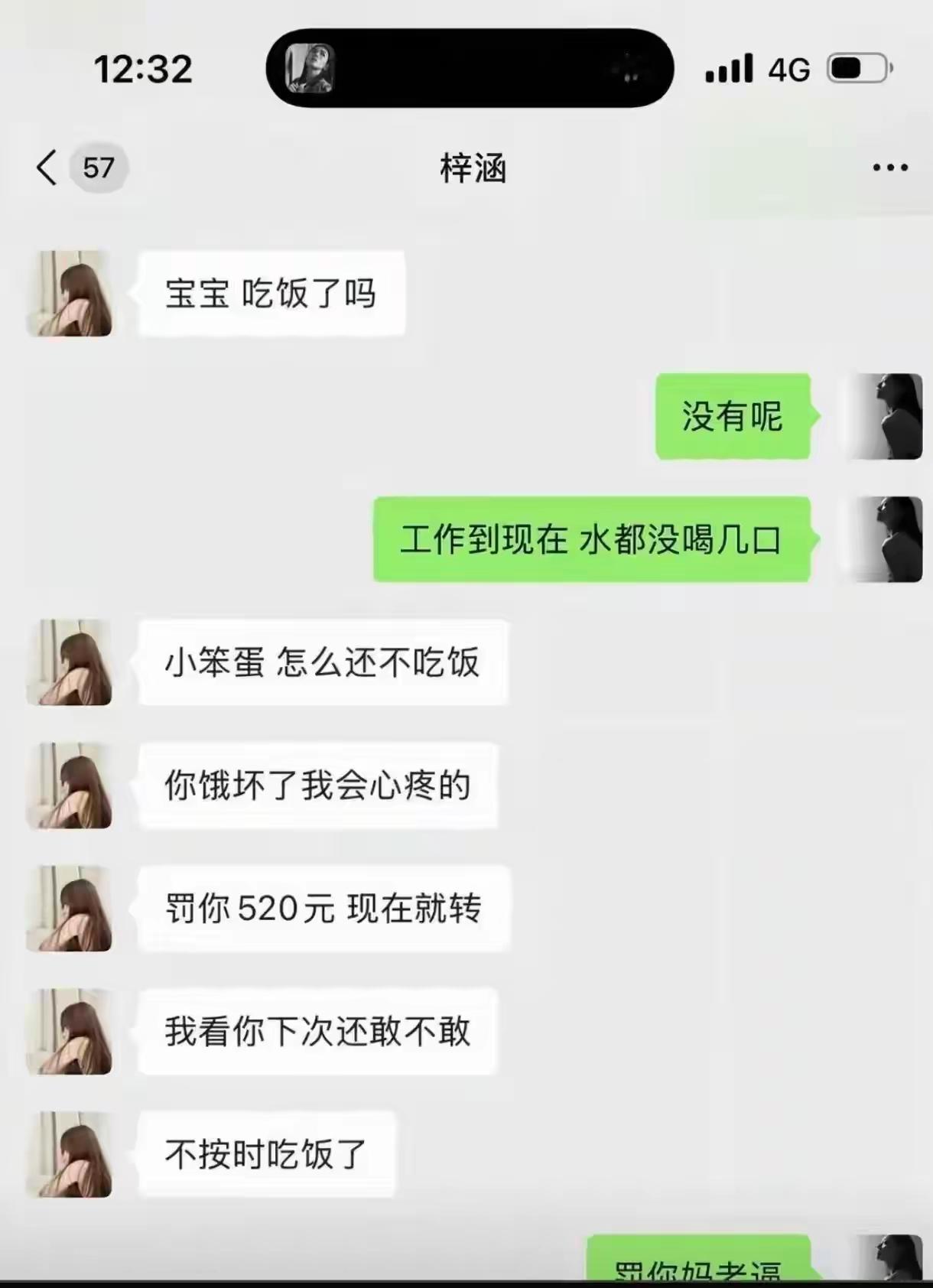This screenshot has width=933, height=1288.
Task: Tap the clock showing 12:32
Action: click(141, 67)
